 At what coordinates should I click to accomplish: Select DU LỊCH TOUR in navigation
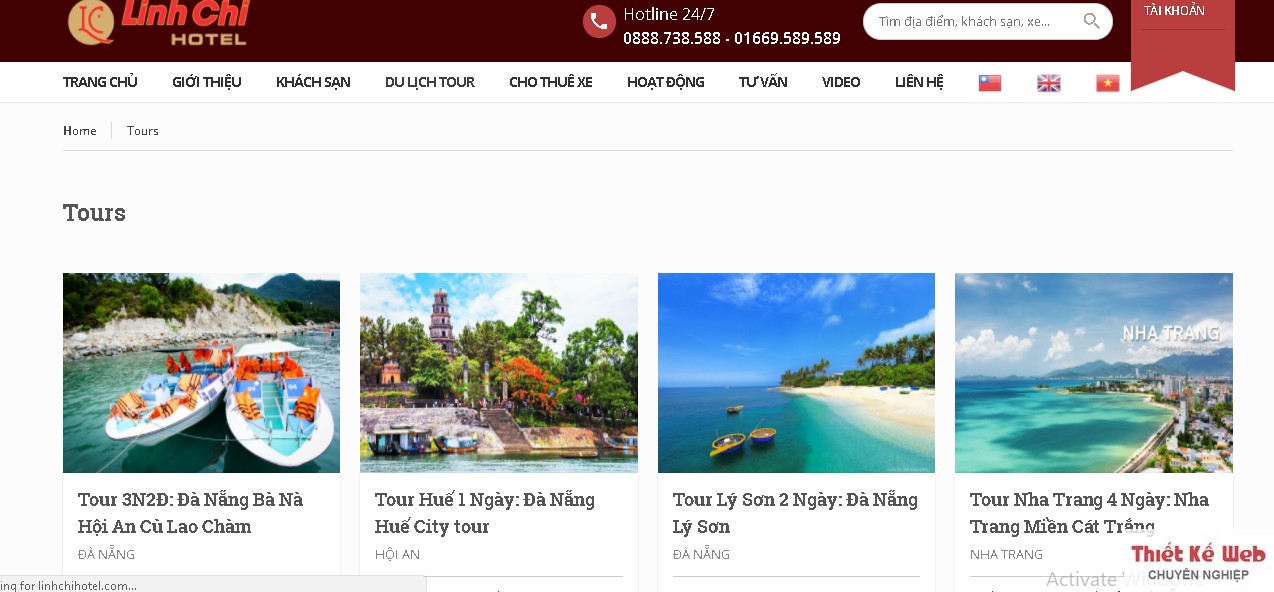(x=430, y=82)
